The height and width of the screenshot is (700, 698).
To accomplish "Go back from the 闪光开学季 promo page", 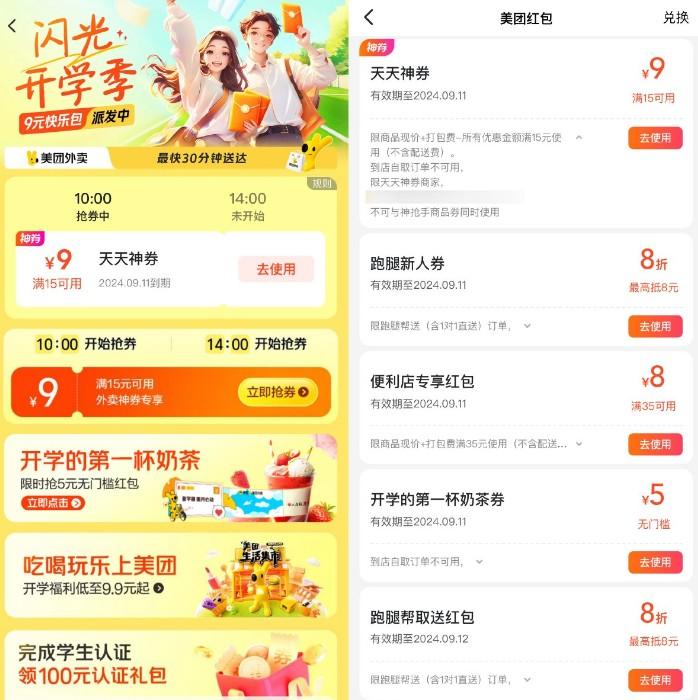I will [x=12, y=26].
